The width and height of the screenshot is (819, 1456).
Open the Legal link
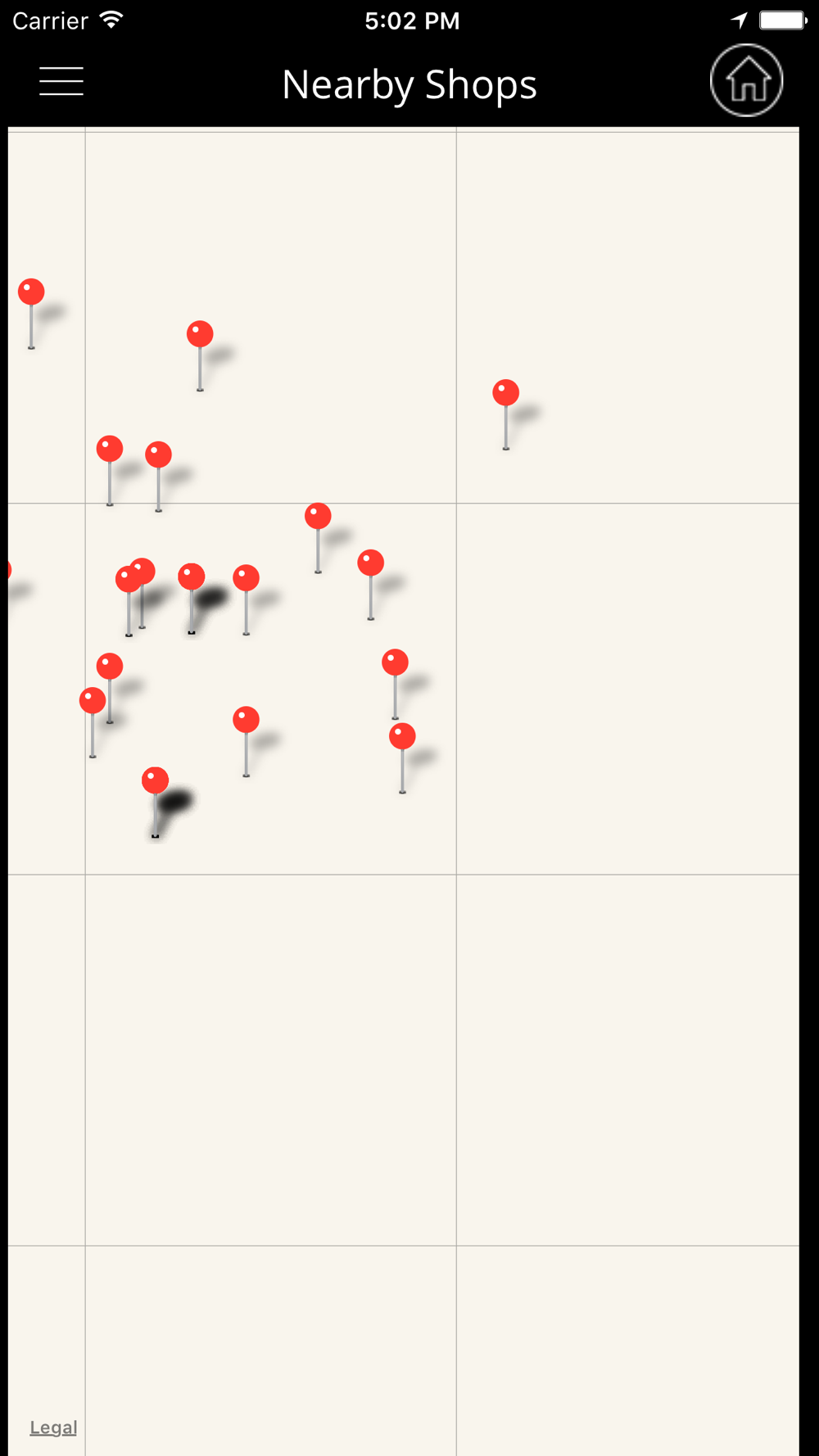53,1427
